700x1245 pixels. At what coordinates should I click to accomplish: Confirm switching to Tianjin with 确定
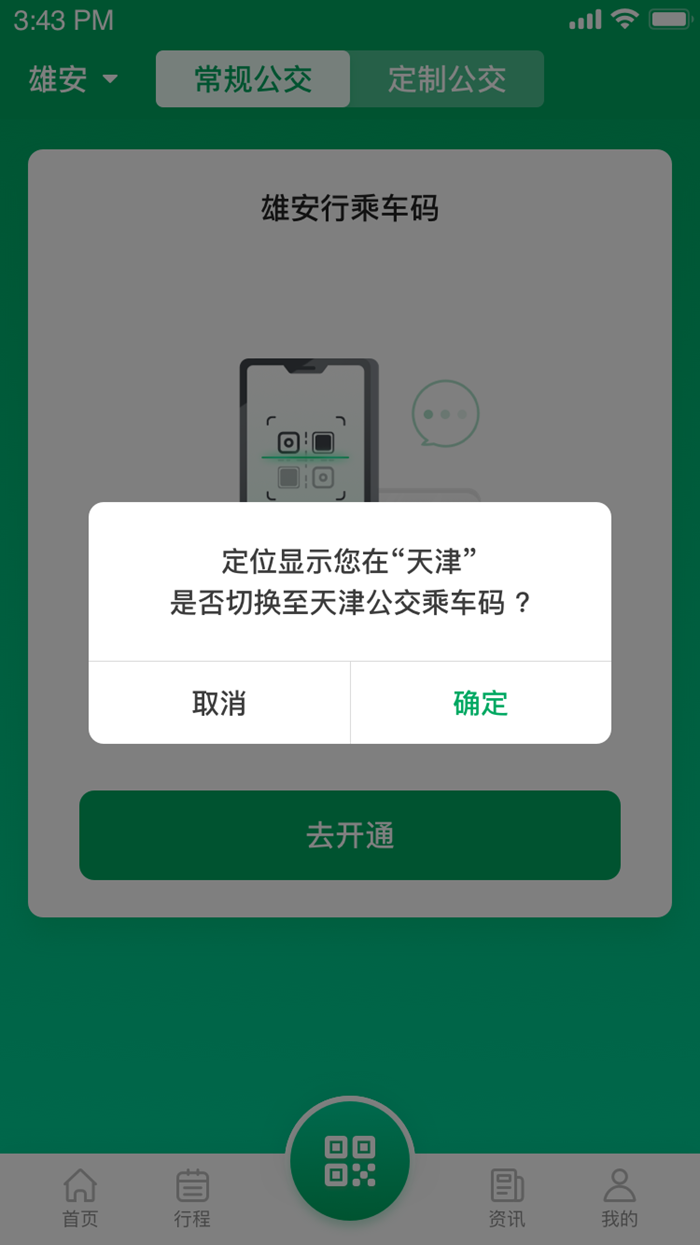tap(480, 703)
